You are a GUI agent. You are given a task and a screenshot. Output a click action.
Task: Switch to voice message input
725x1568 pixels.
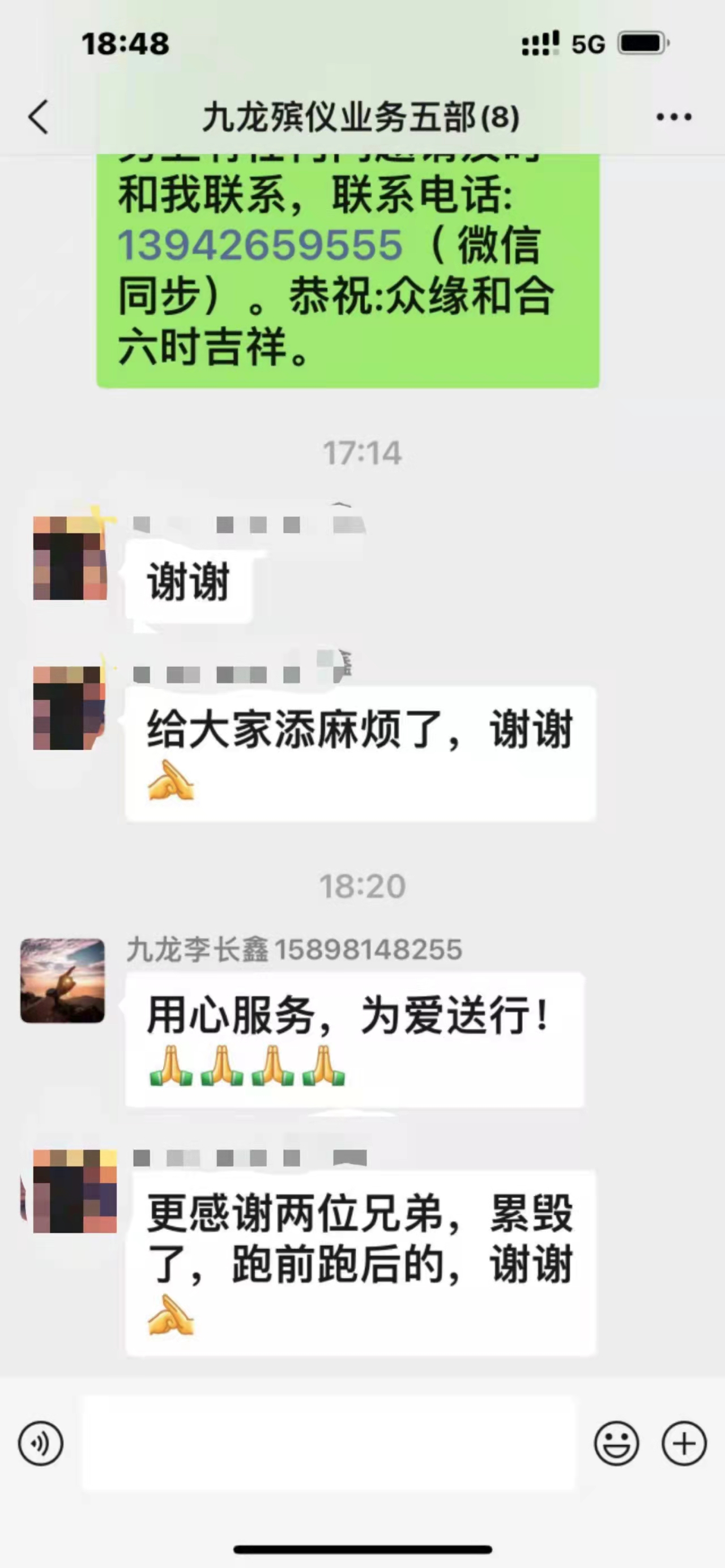[40, 1443]
